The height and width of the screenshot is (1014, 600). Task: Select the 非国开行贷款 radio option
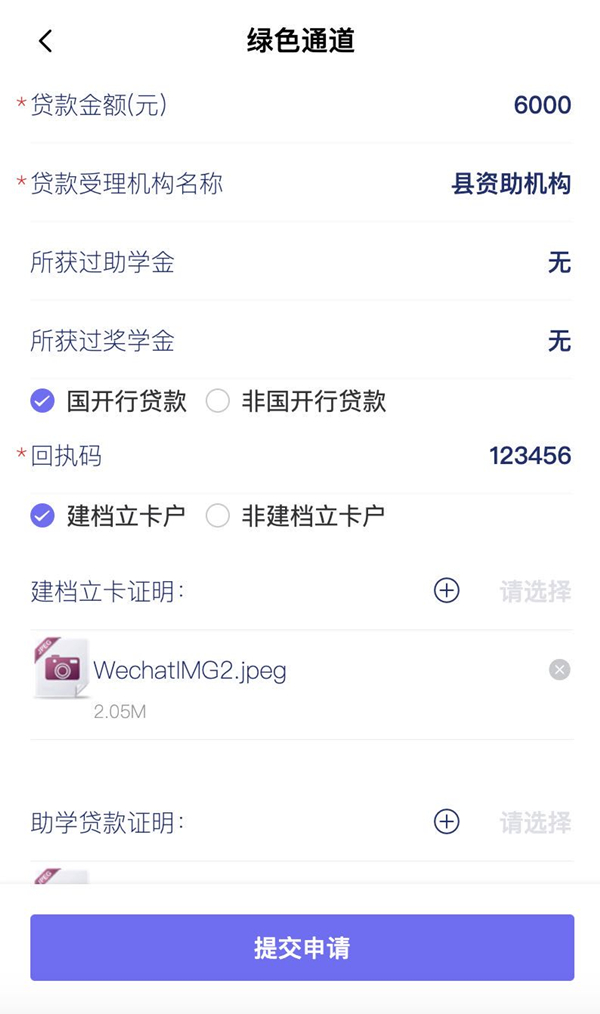pyautogui.click(x=218, y=401)
